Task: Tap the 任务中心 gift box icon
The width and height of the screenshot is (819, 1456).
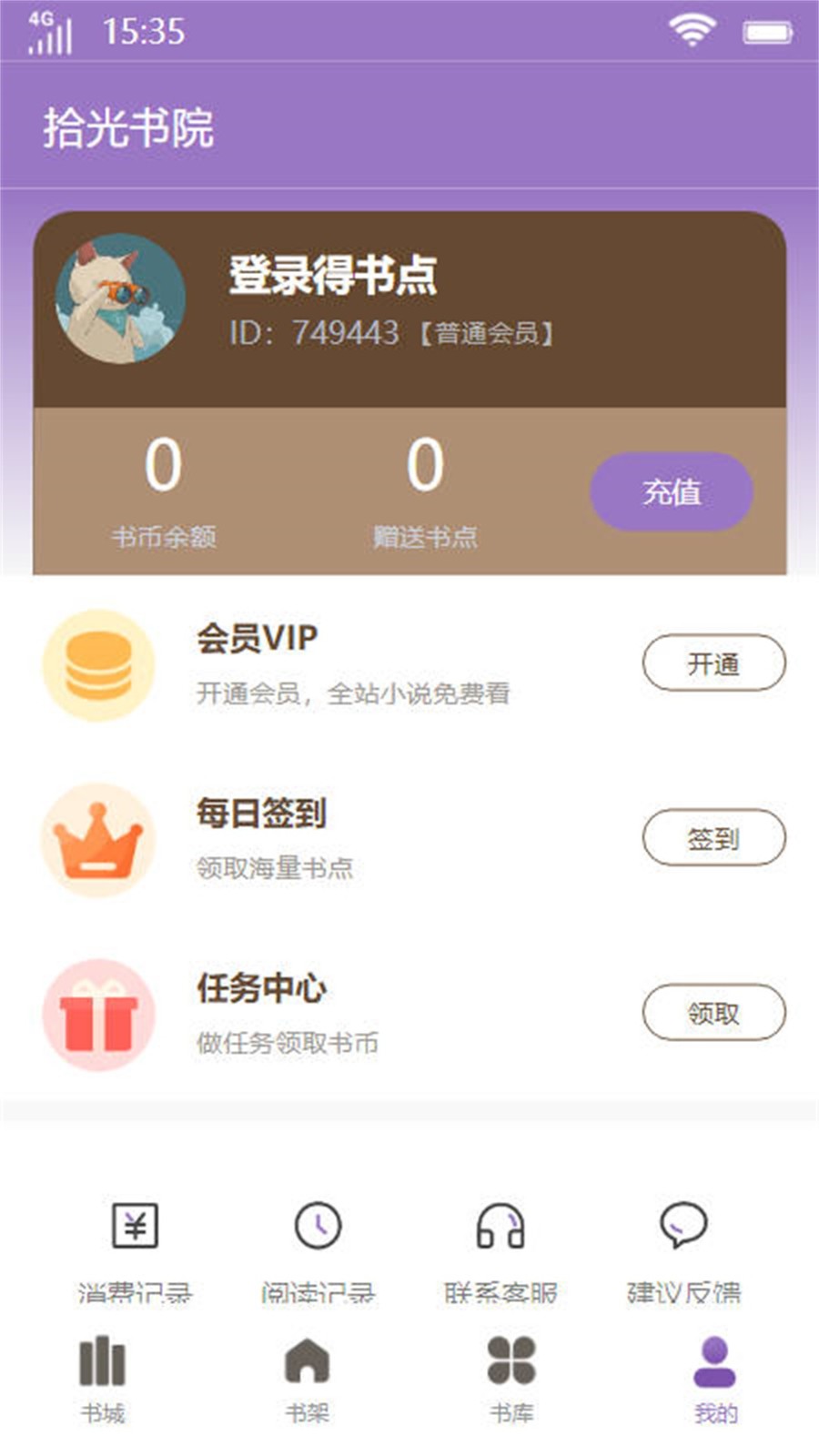Action: click(x=98, y=1012)
